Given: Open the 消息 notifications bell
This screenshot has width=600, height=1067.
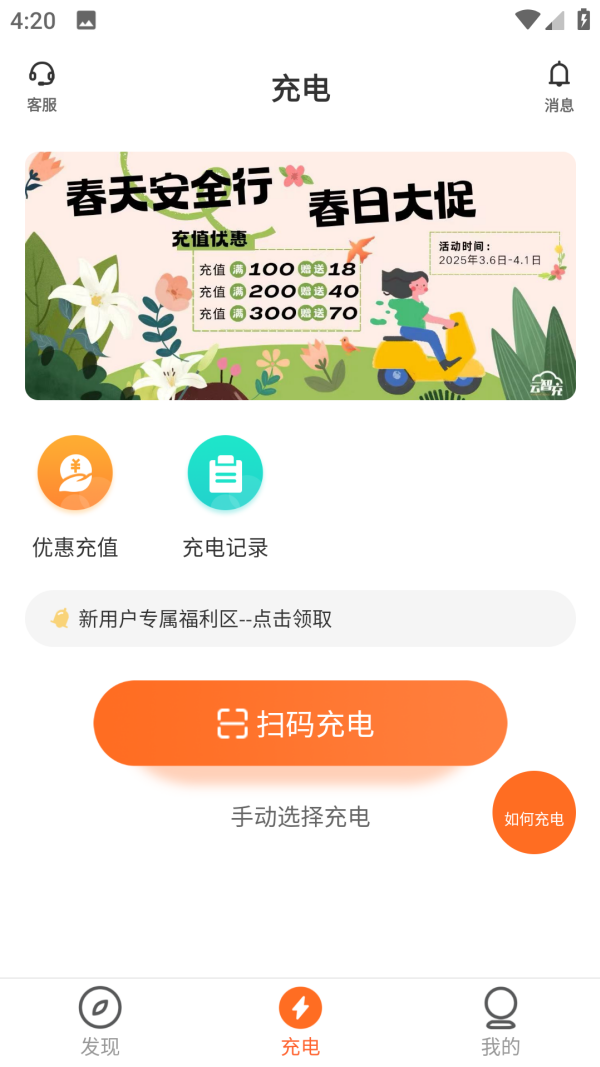Looking at the screenshot, I should click(x=559, y=86).
